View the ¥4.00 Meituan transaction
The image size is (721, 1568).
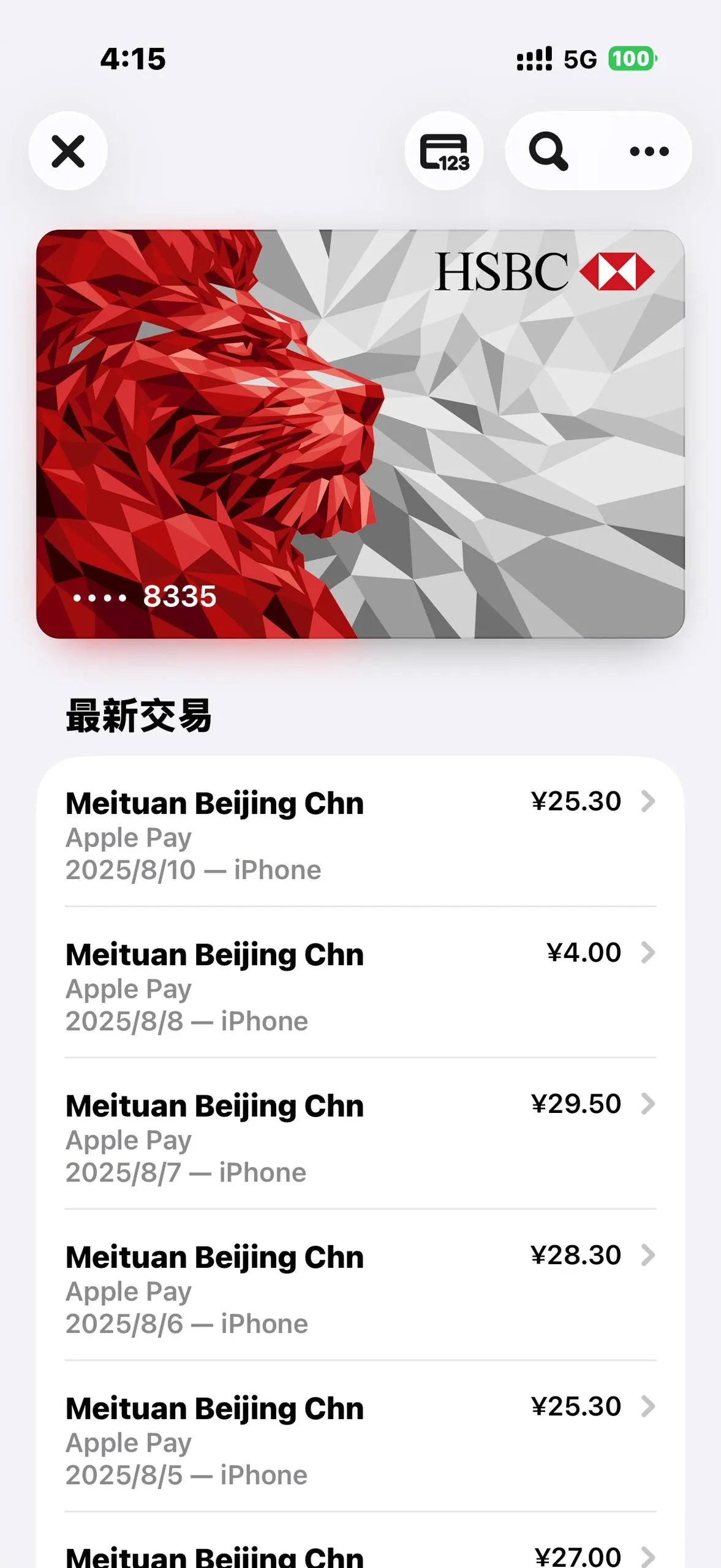(x=360, y=986)
